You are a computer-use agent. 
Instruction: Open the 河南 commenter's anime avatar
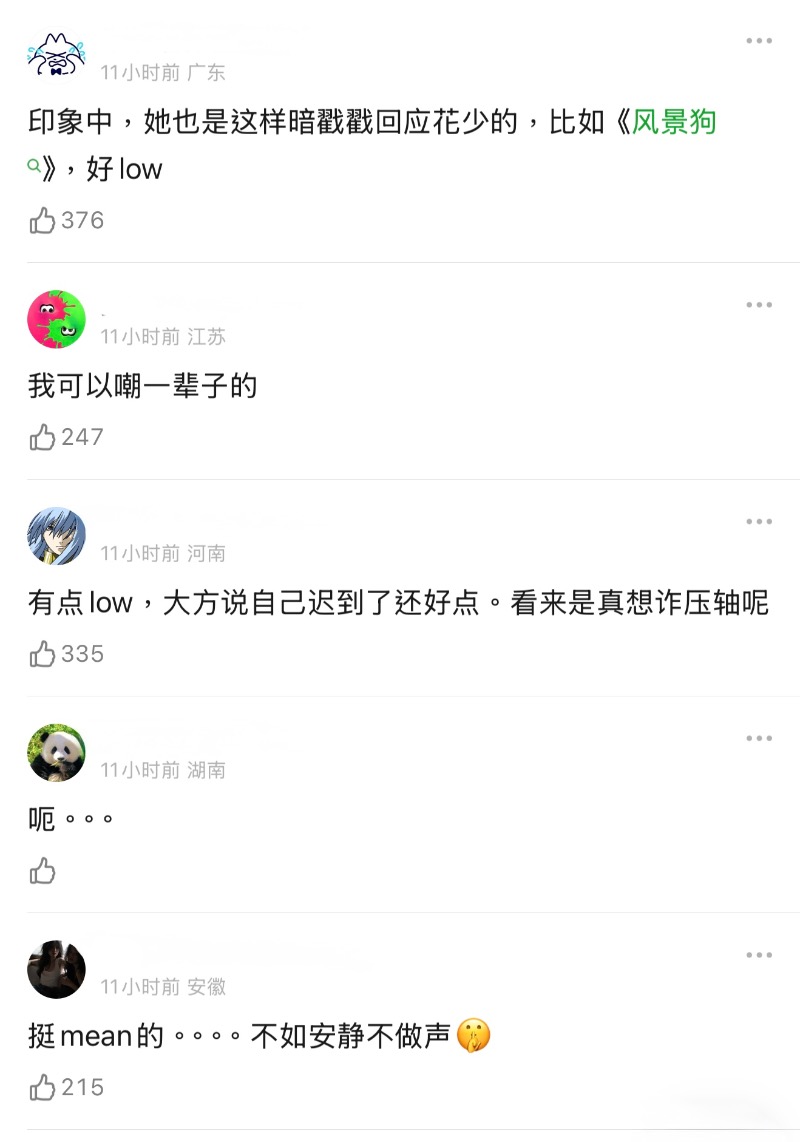point(56,537)
